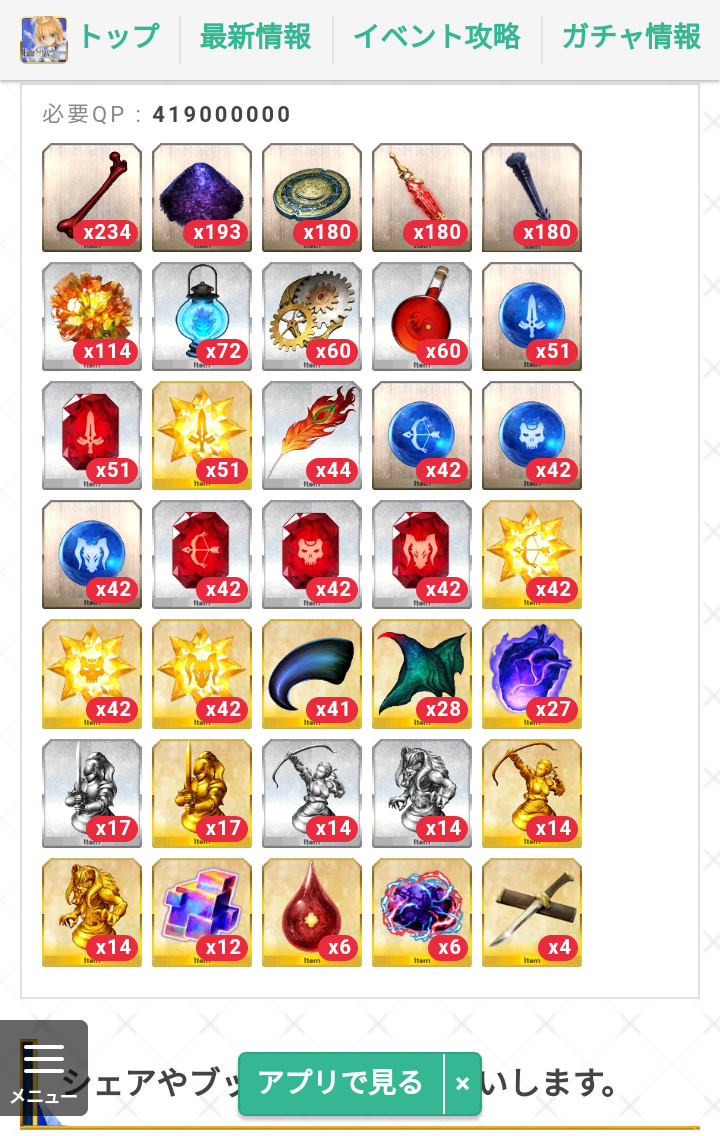
Task: Open the site logo icon
Action: point(44,40)
